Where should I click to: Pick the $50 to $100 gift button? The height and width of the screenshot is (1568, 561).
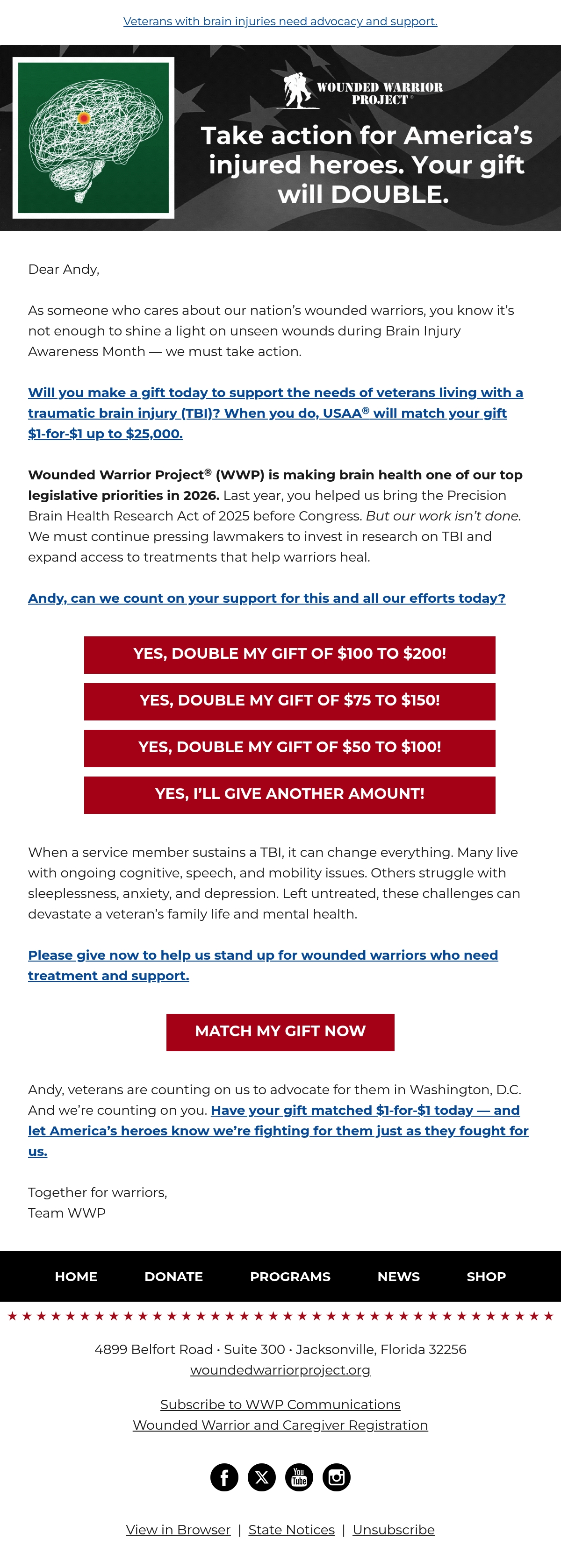tap(289, 748)
